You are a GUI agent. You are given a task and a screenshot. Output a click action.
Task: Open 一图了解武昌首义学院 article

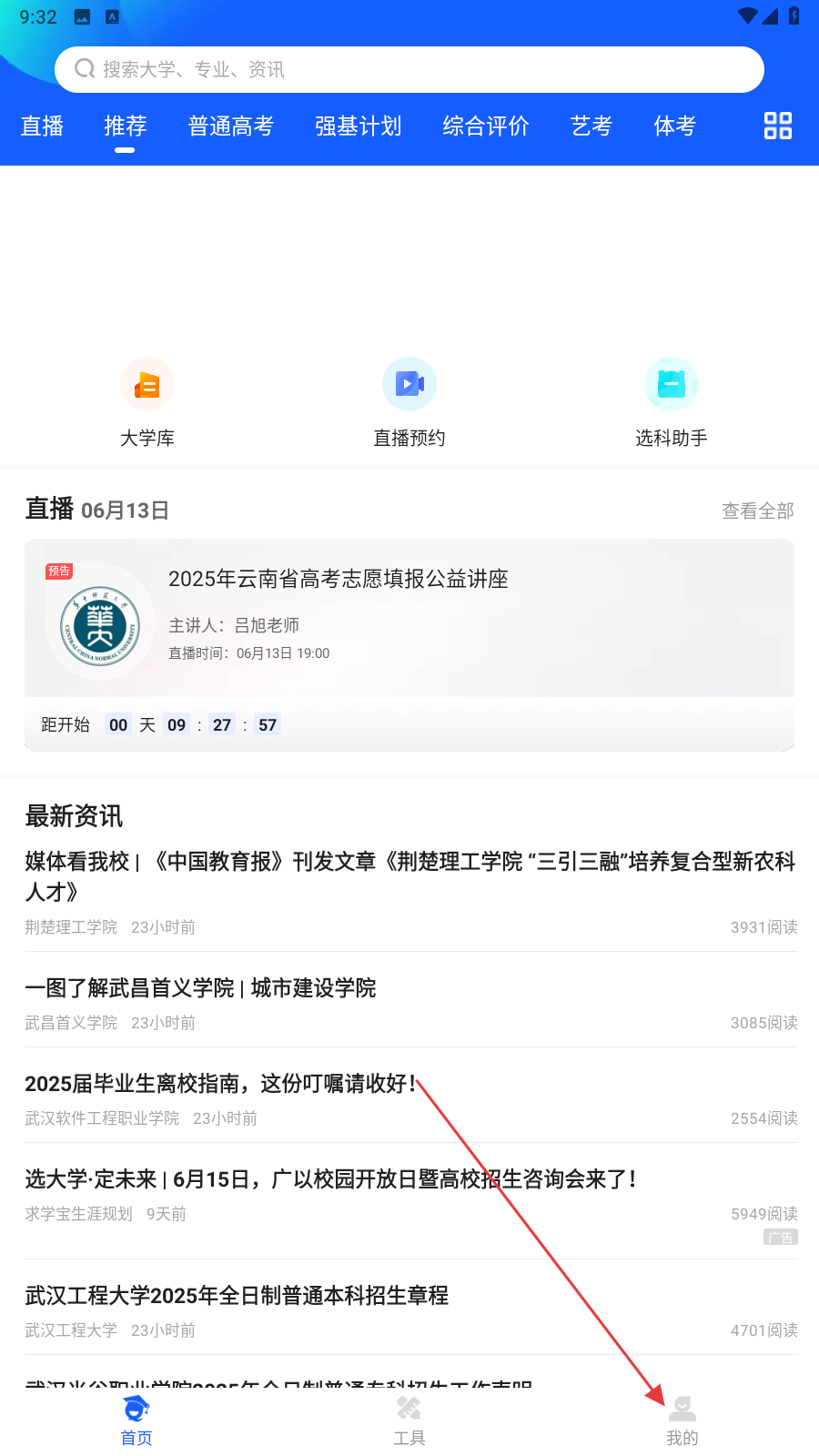(x=200, y=988)
